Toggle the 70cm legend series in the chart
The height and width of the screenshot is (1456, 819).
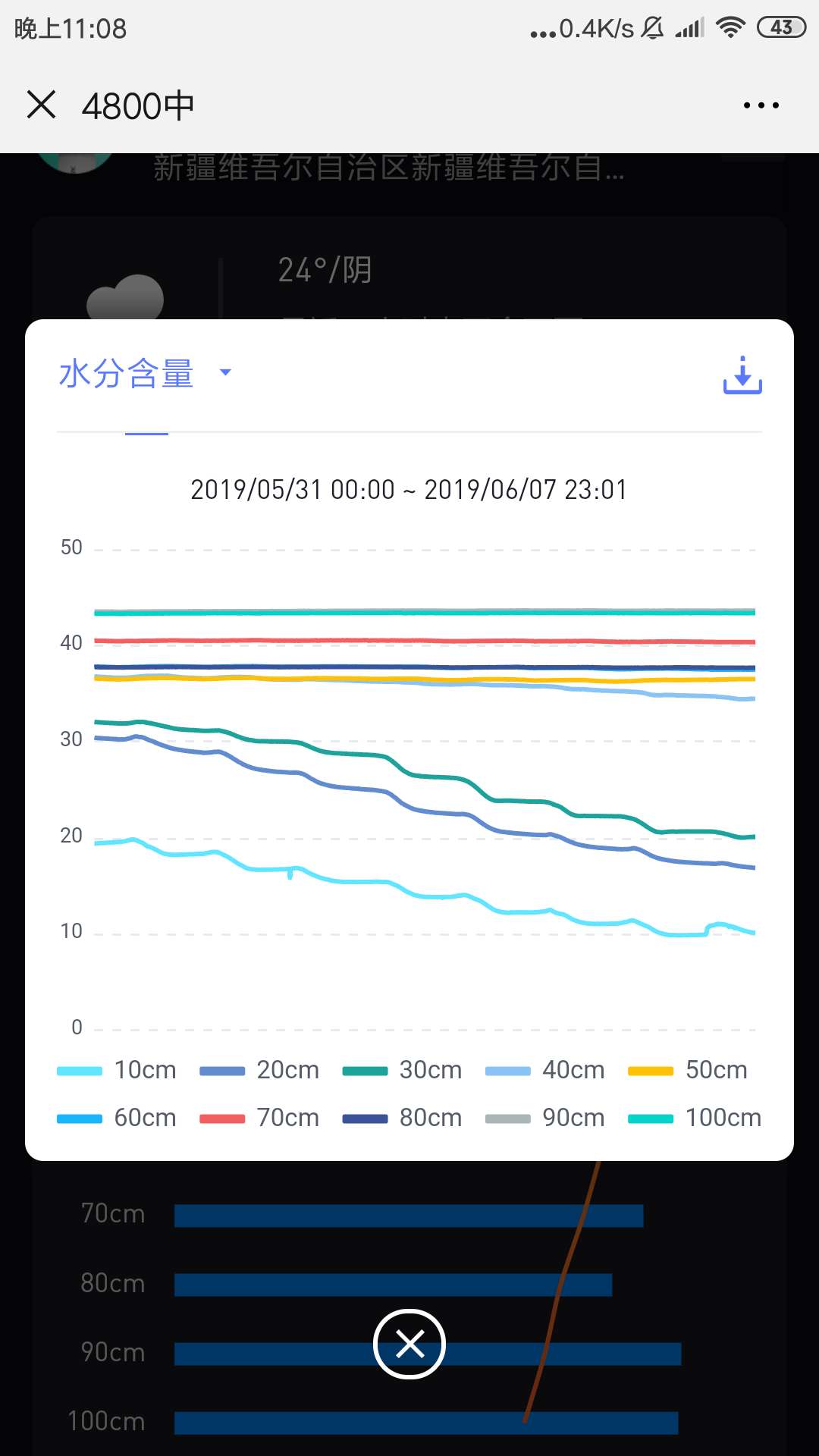260,1118
